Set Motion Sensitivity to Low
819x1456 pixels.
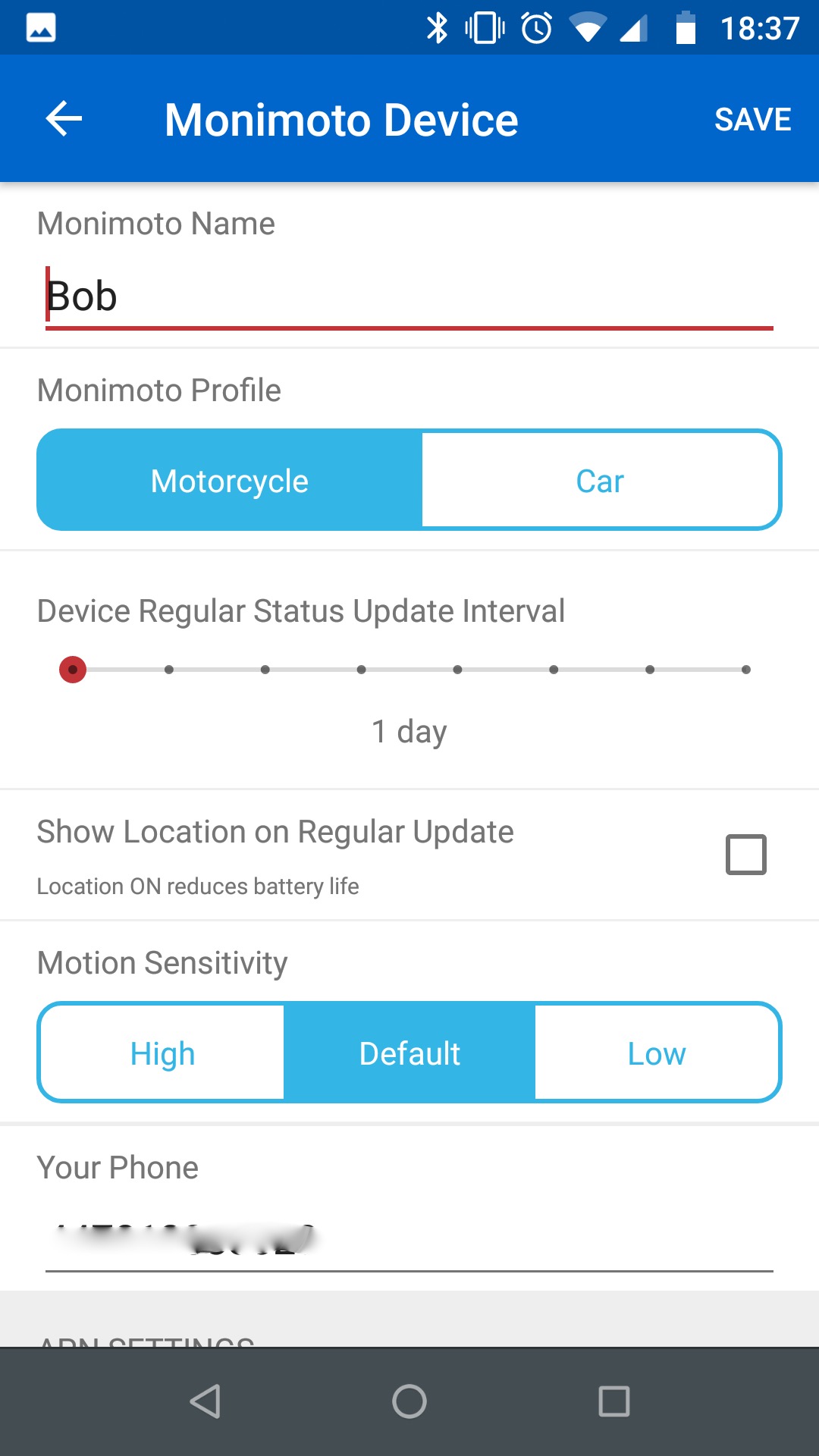[x=657, y=1053]
